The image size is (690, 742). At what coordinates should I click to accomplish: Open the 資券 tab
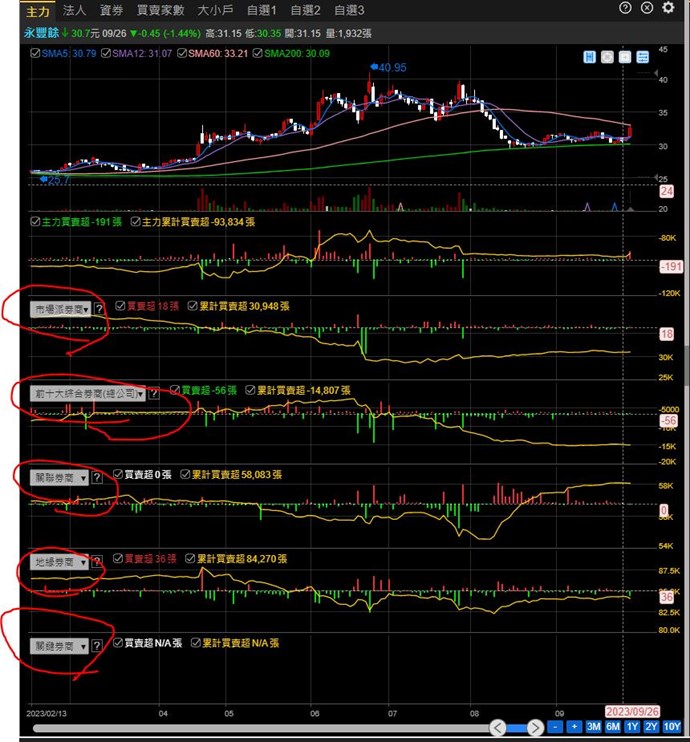pos(112,10)
